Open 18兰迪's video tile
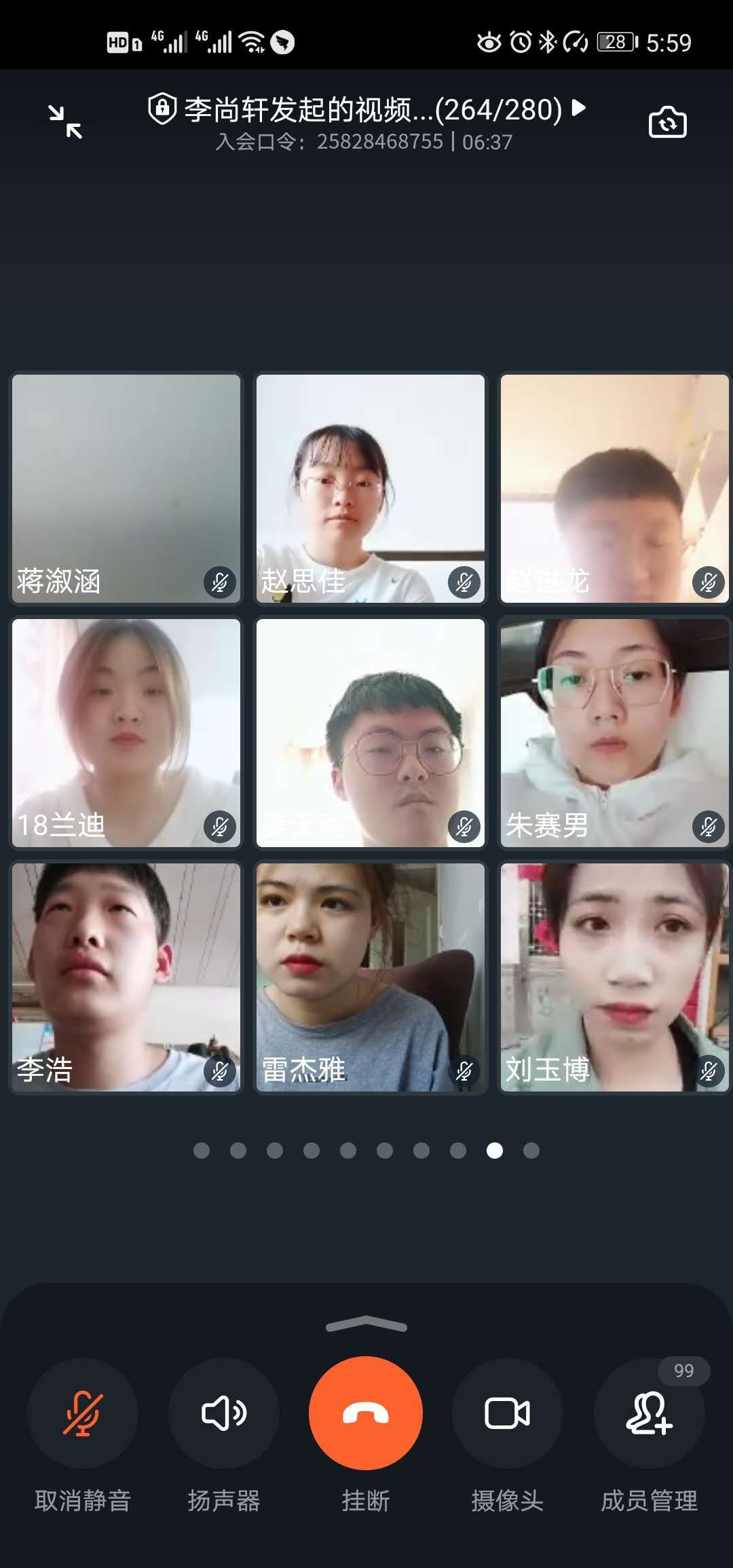733x1568 pixels. pos(126,733)
